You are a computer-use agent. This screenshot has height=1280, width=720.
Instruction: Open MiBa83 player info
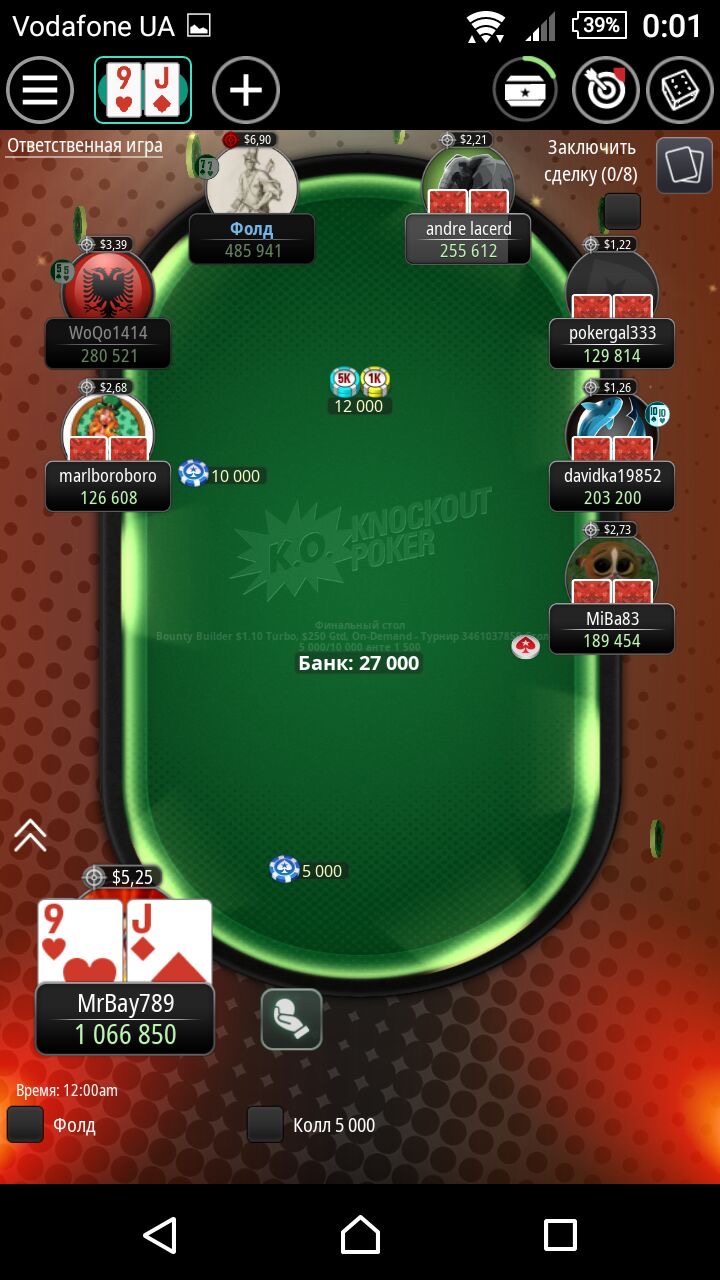612,629
